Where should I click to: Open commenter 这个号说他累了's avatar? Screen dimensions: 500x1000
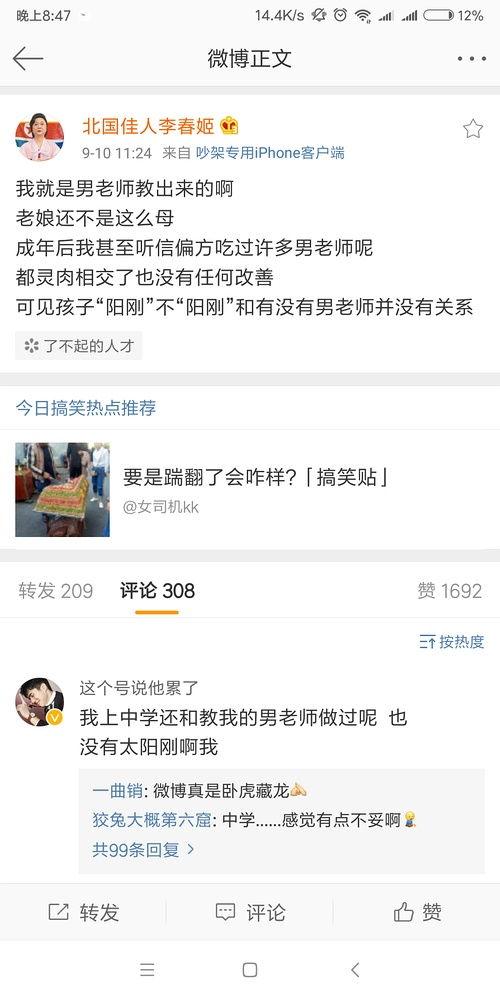pyautogui.click(x=40, y=702)
